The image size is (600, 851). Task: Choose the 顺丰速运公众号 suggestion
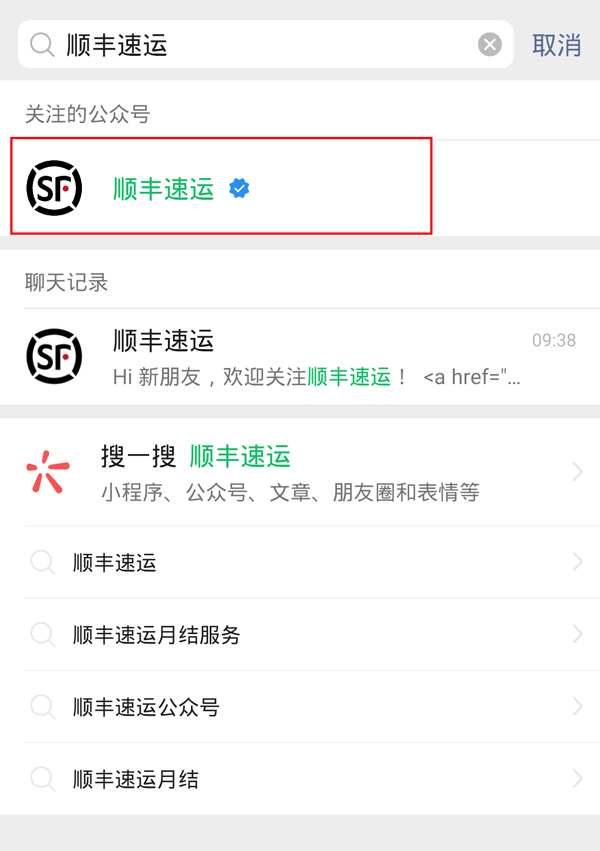click(x=300, y=707)
